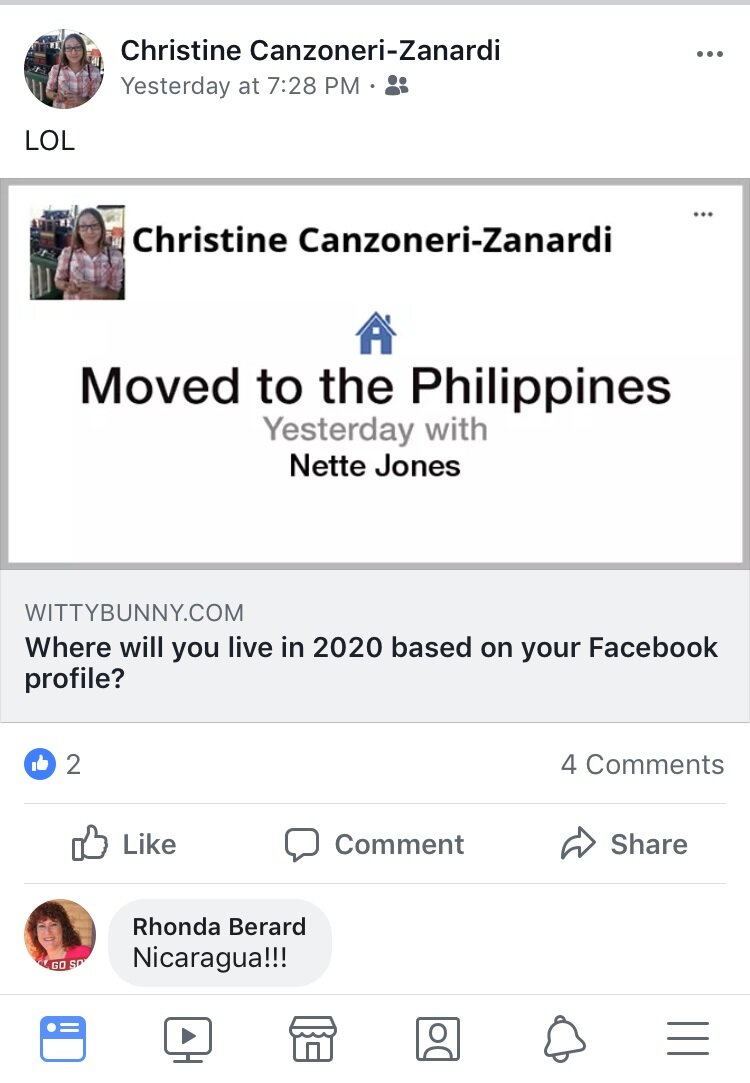Viewport: 750px width, 1083px height.
Task: Open Christine Canzoneri-Zanardi's profile picture
Action: [64, 69]
